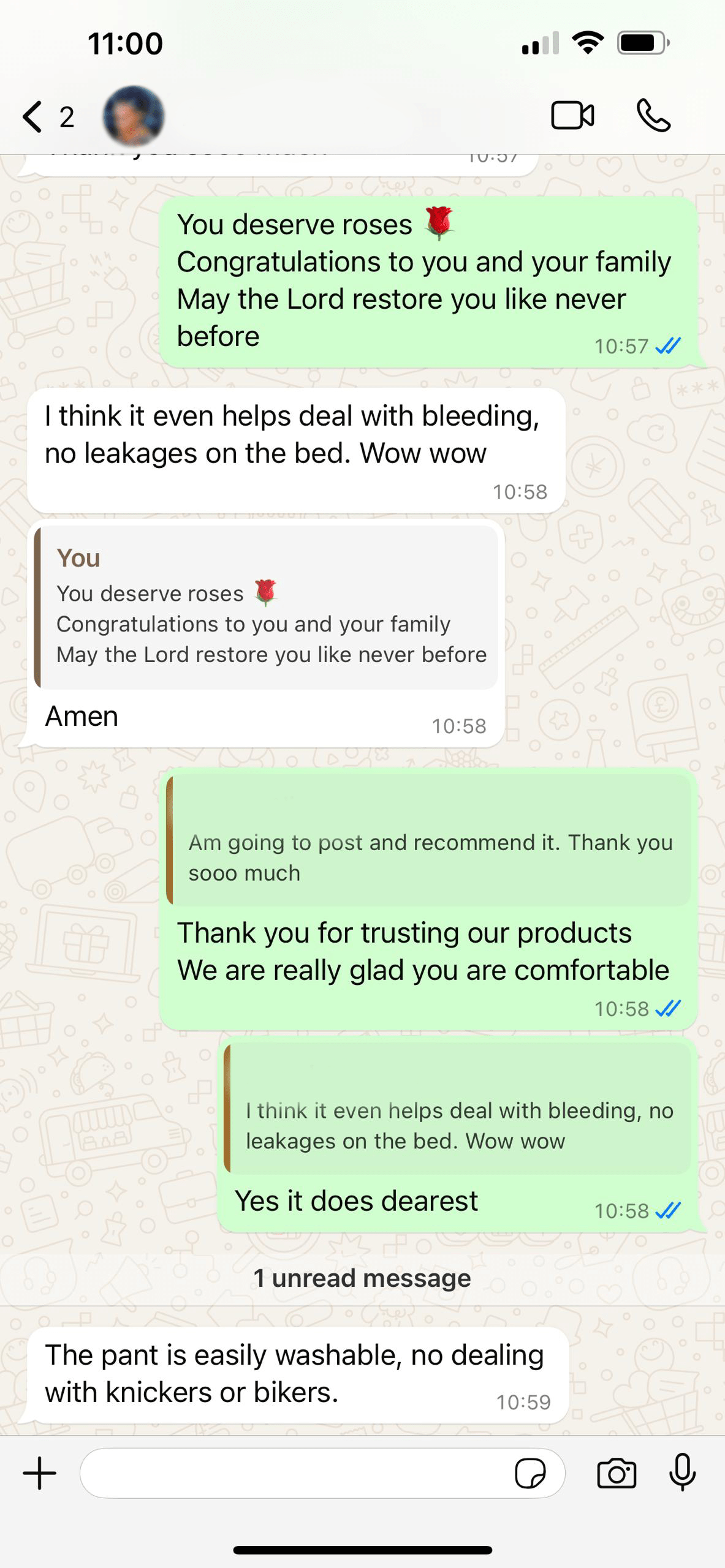
Task: Start a voice call
Action: tap(653, 116)
